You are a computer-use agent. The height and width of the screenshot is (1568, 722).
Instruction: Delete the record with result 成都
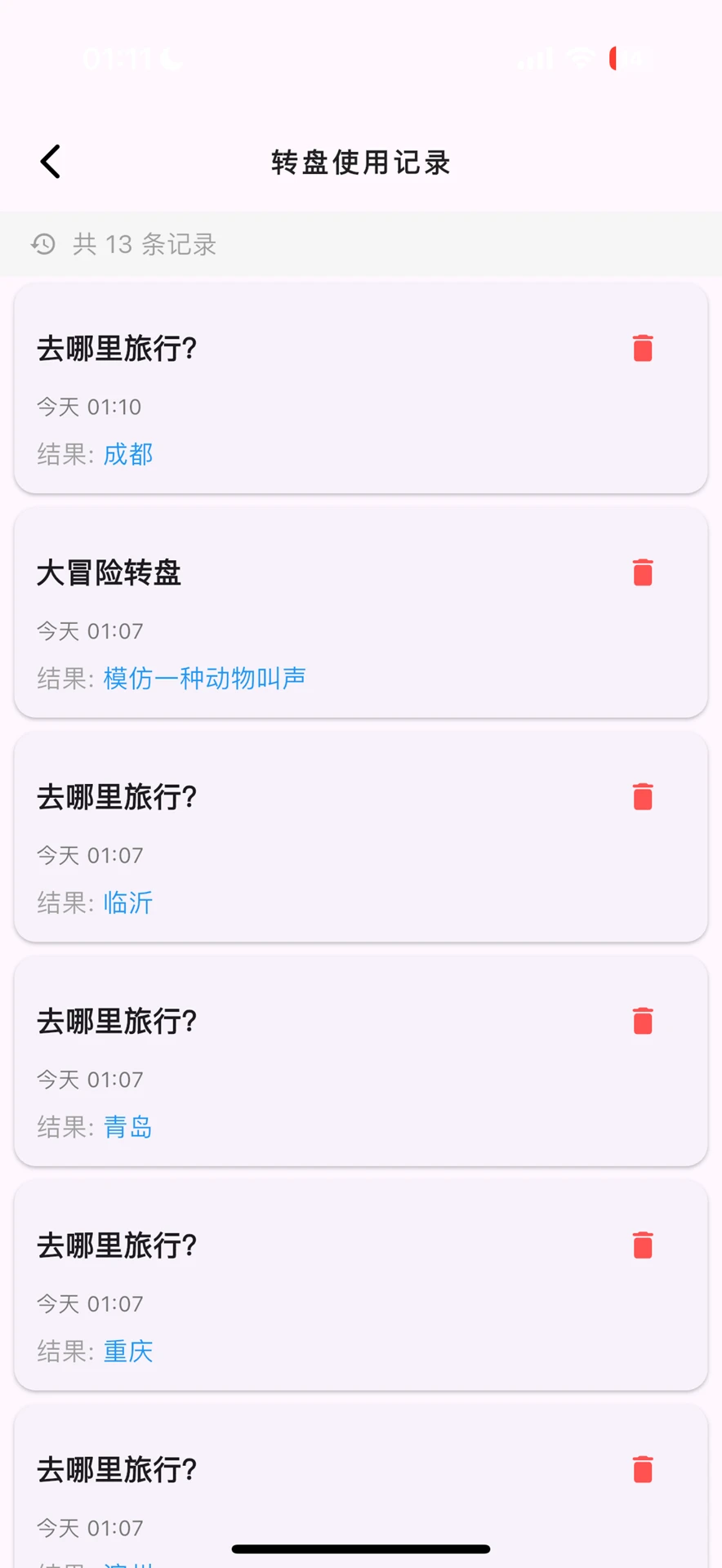[643, 348]
